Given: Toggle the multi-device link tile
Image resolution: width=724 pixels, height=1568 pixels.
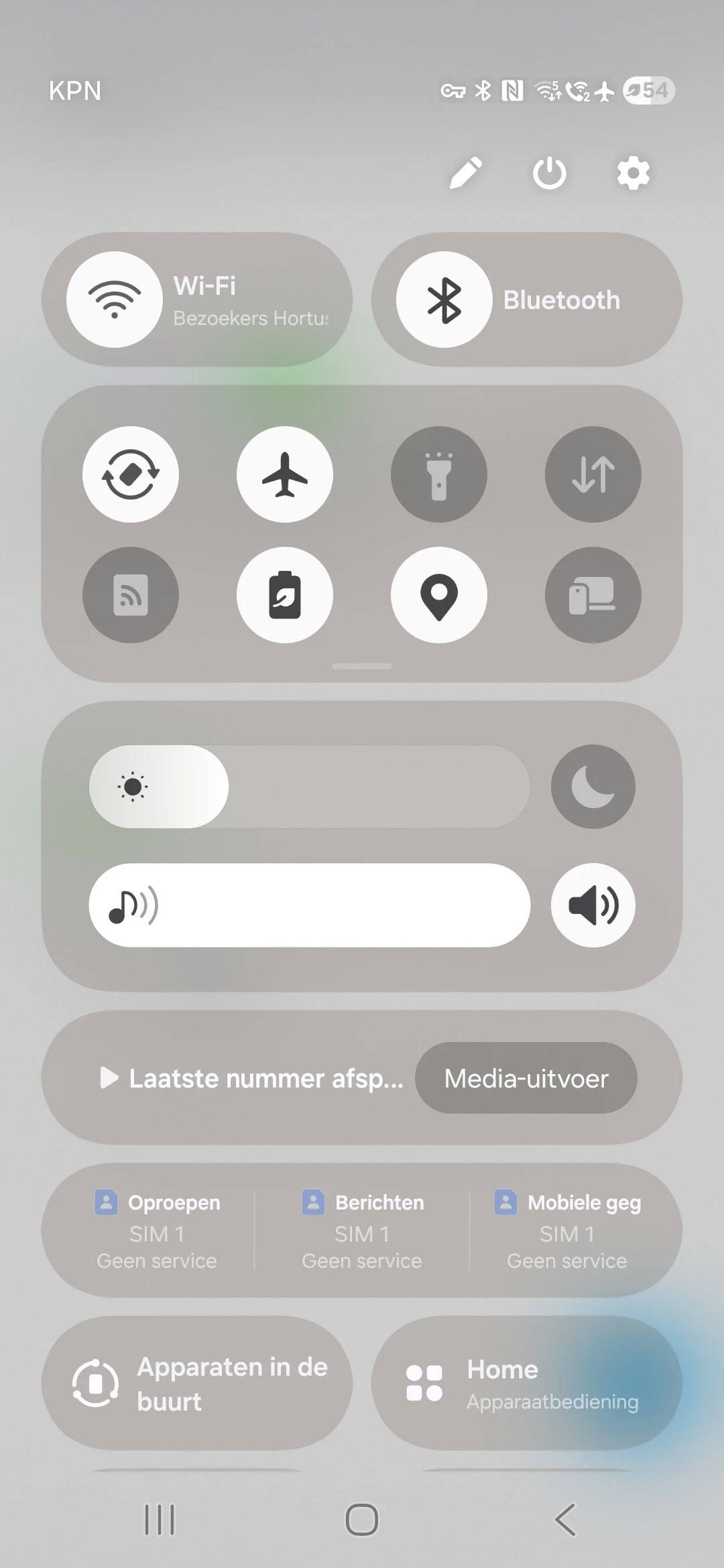Looking at the screenshot, I should click(593, 595).
